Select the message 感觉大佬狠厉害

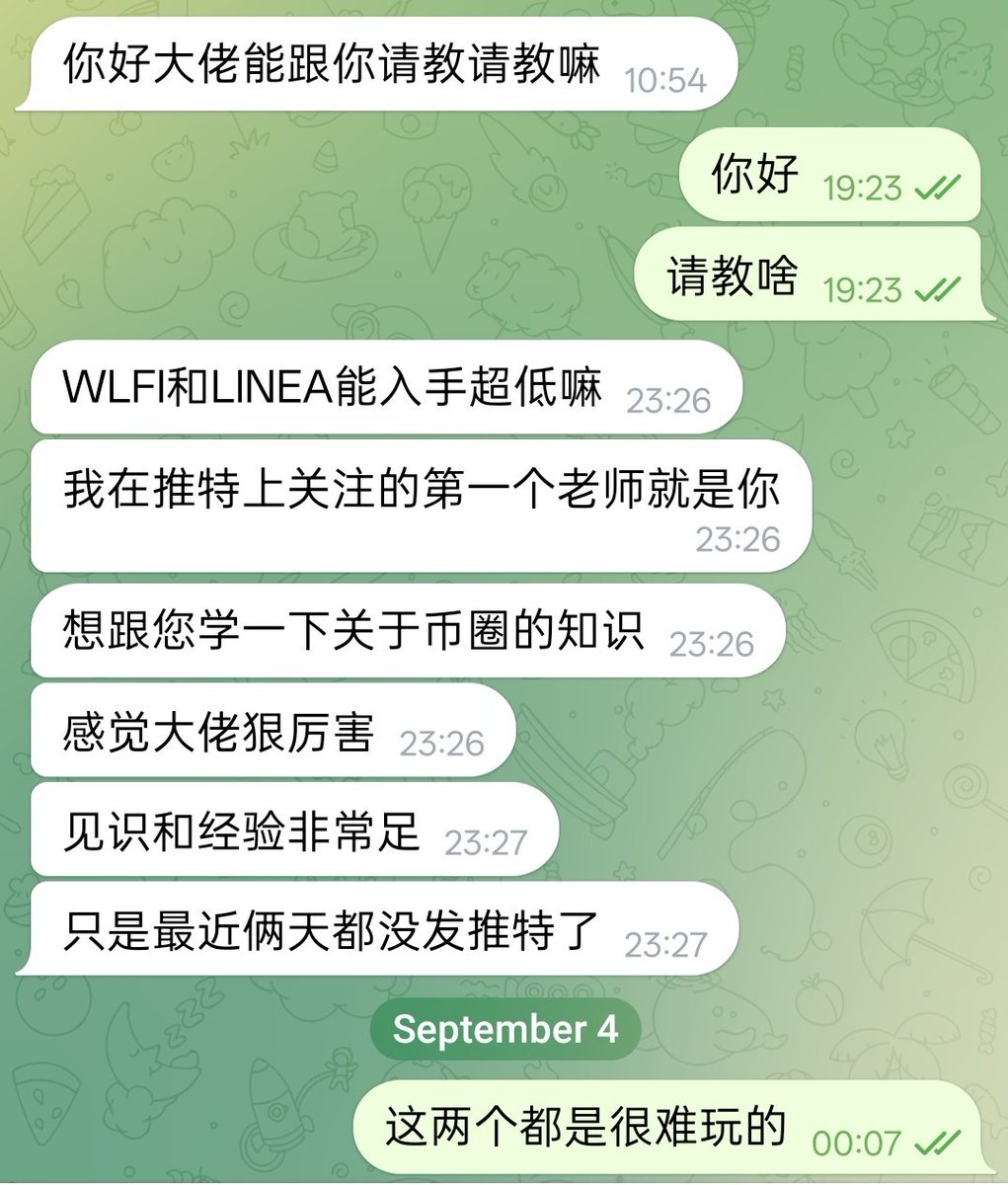pyautogui.click(x=272, y=731)
